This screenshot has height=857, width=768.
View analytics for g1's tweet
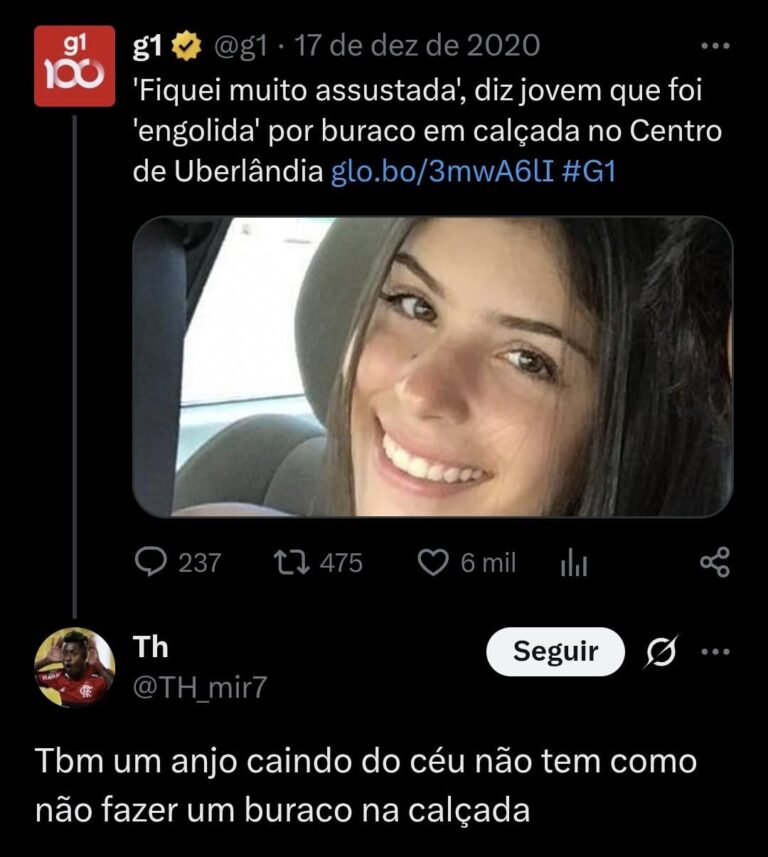point(573,564)
